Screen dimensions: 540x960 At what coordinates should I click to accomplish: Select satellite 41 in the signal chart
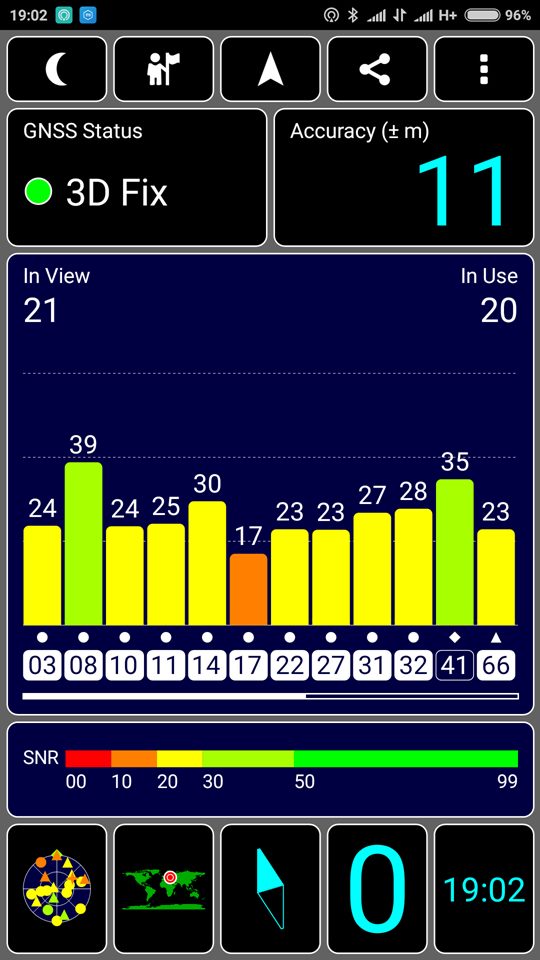pos(454,666)
